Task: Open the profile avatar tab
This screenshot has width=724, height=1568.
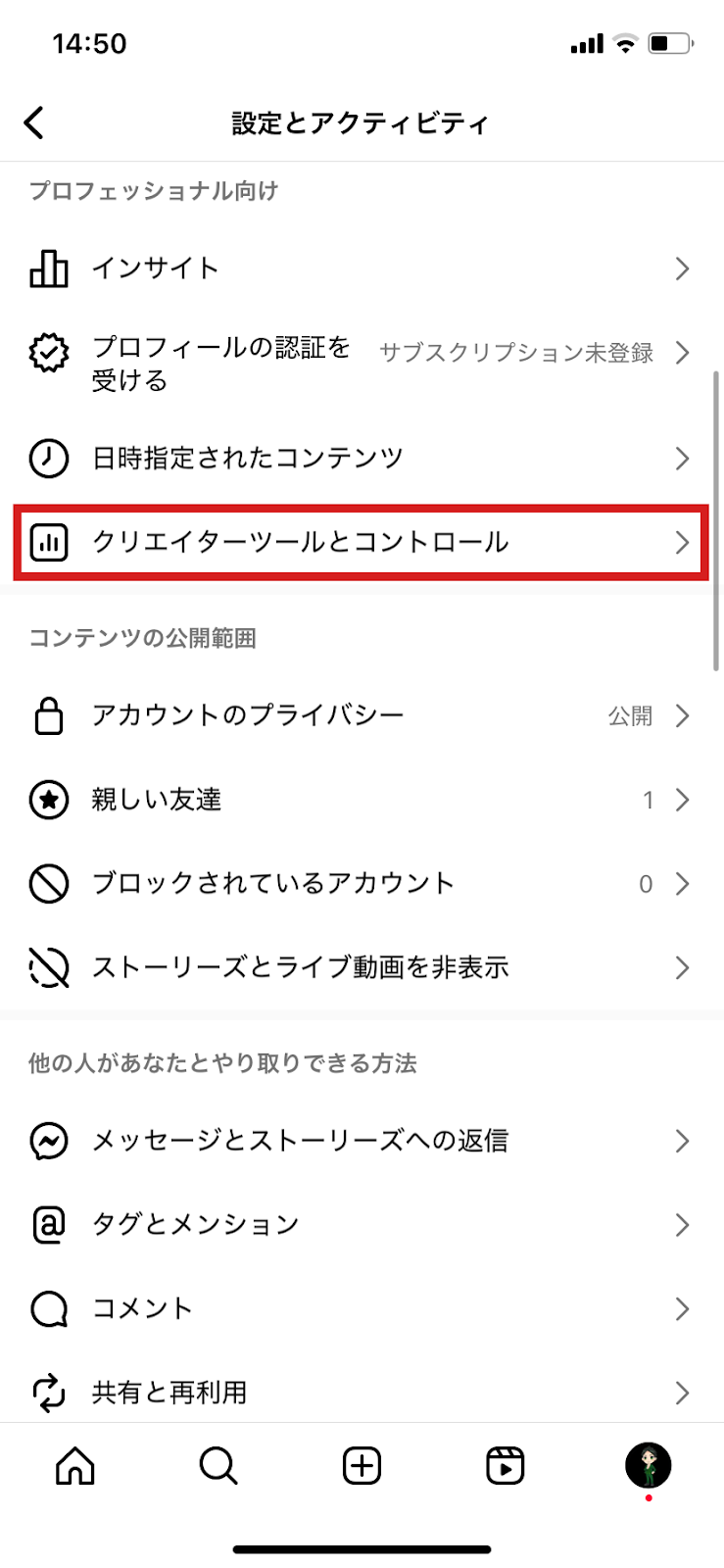Action: point(649,1466)
